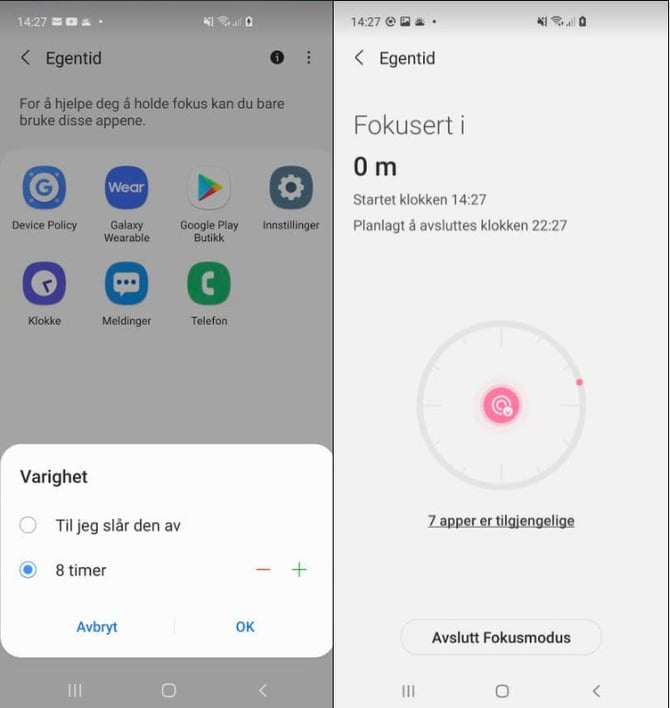
Task: Confirm the duration with OK
Action: (x=245, y=627)
